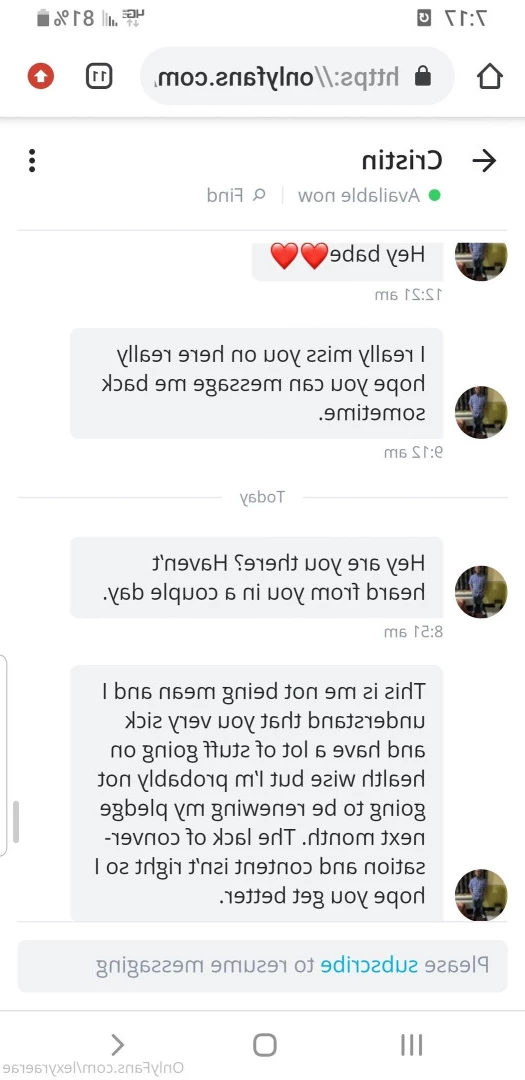525x1080 pixels.
Task: Tap the system home button
Action: pos(265,1045)
